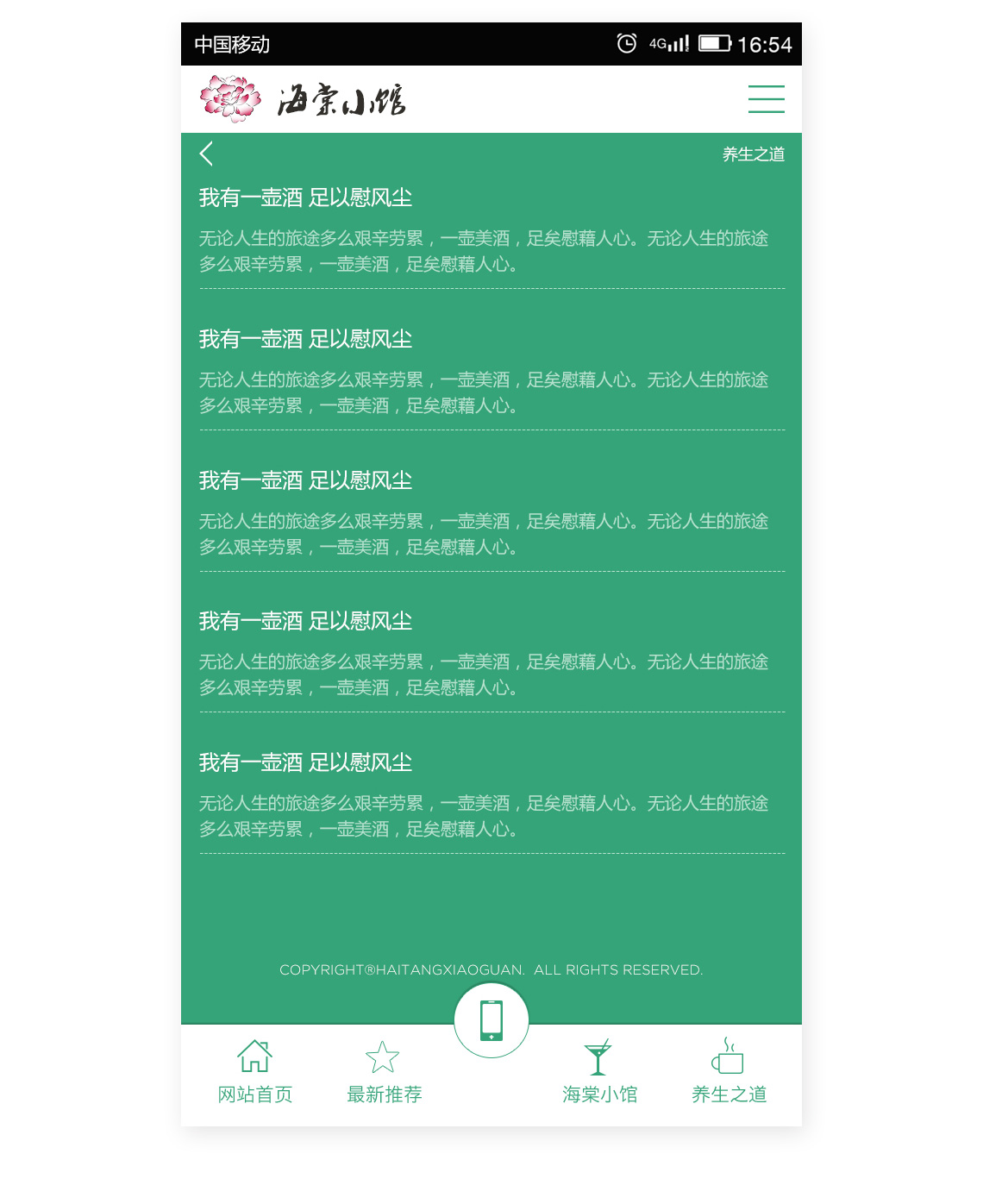Go back using the top-left arrow
The image size is (983, 1204).
click(x=206, y=154)
